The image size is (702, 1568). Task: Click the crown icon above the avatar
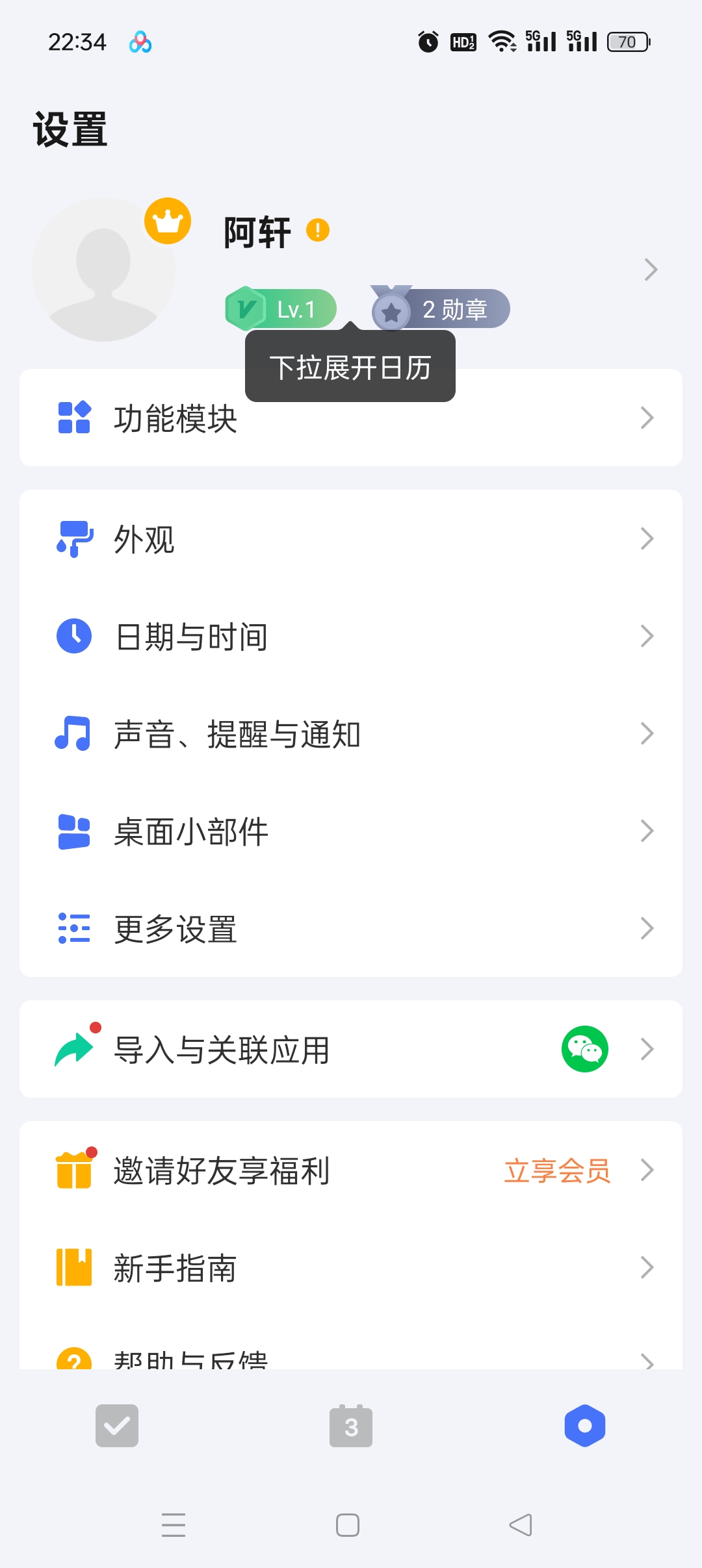point(167,221)
